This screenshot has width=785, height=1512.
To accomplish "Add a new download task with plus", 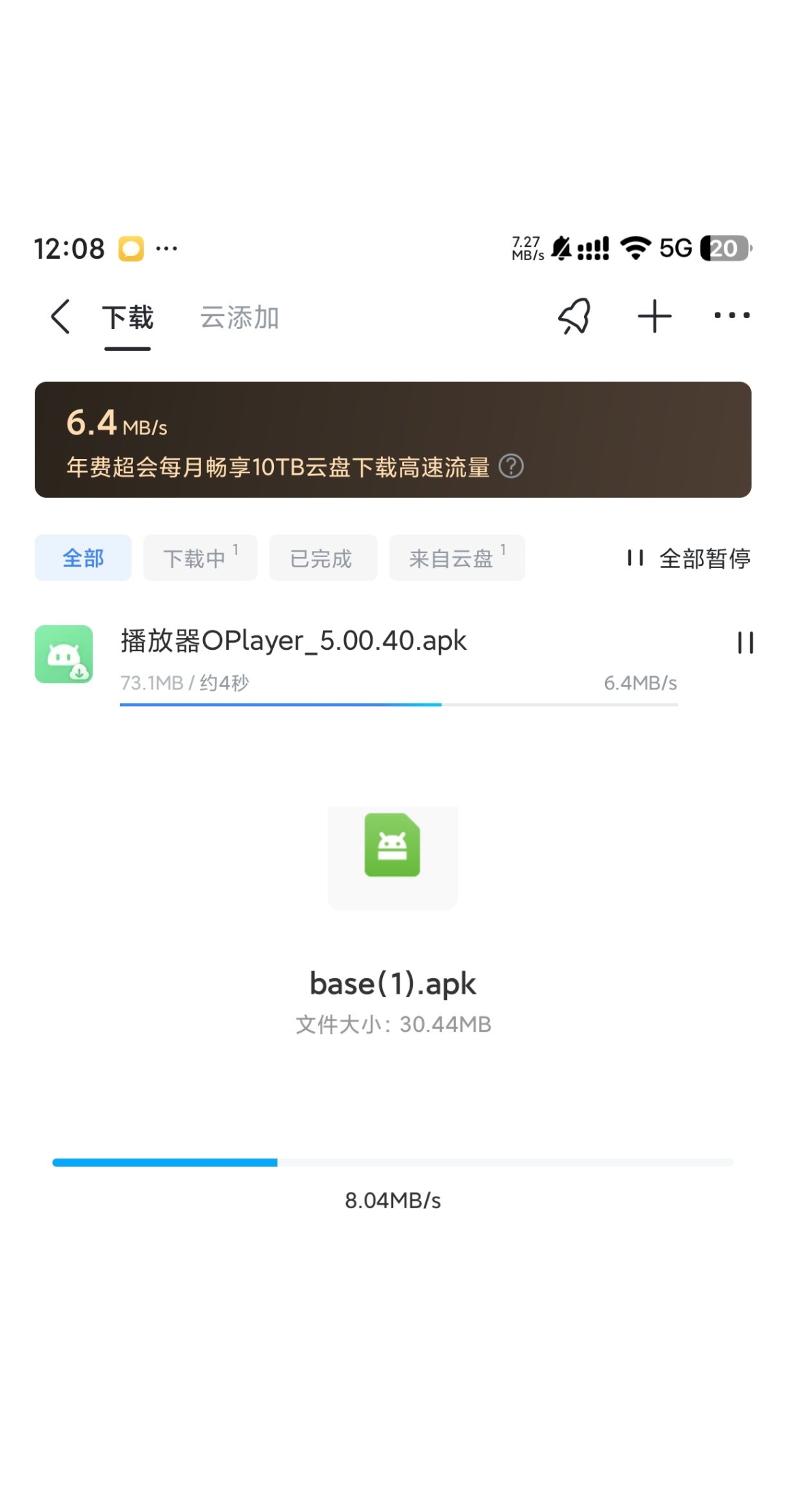I will coord(654,316).
